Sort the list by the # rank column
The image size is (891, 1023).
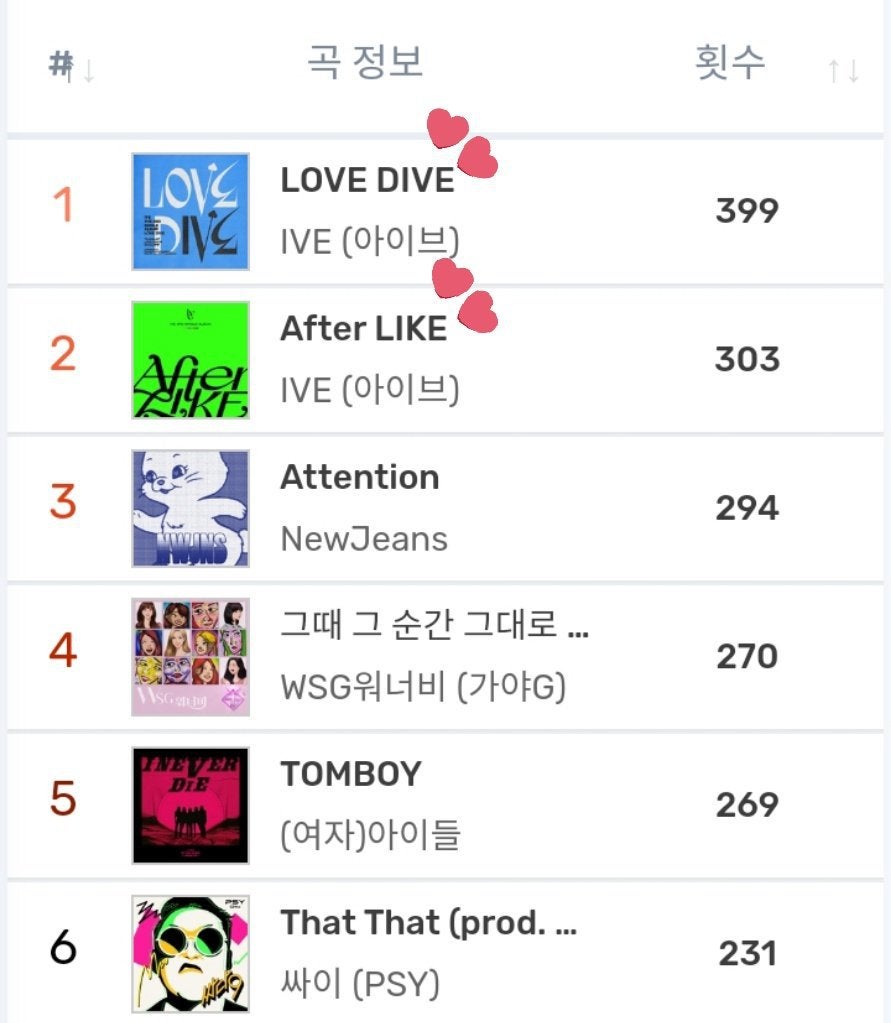coord(72,68)
